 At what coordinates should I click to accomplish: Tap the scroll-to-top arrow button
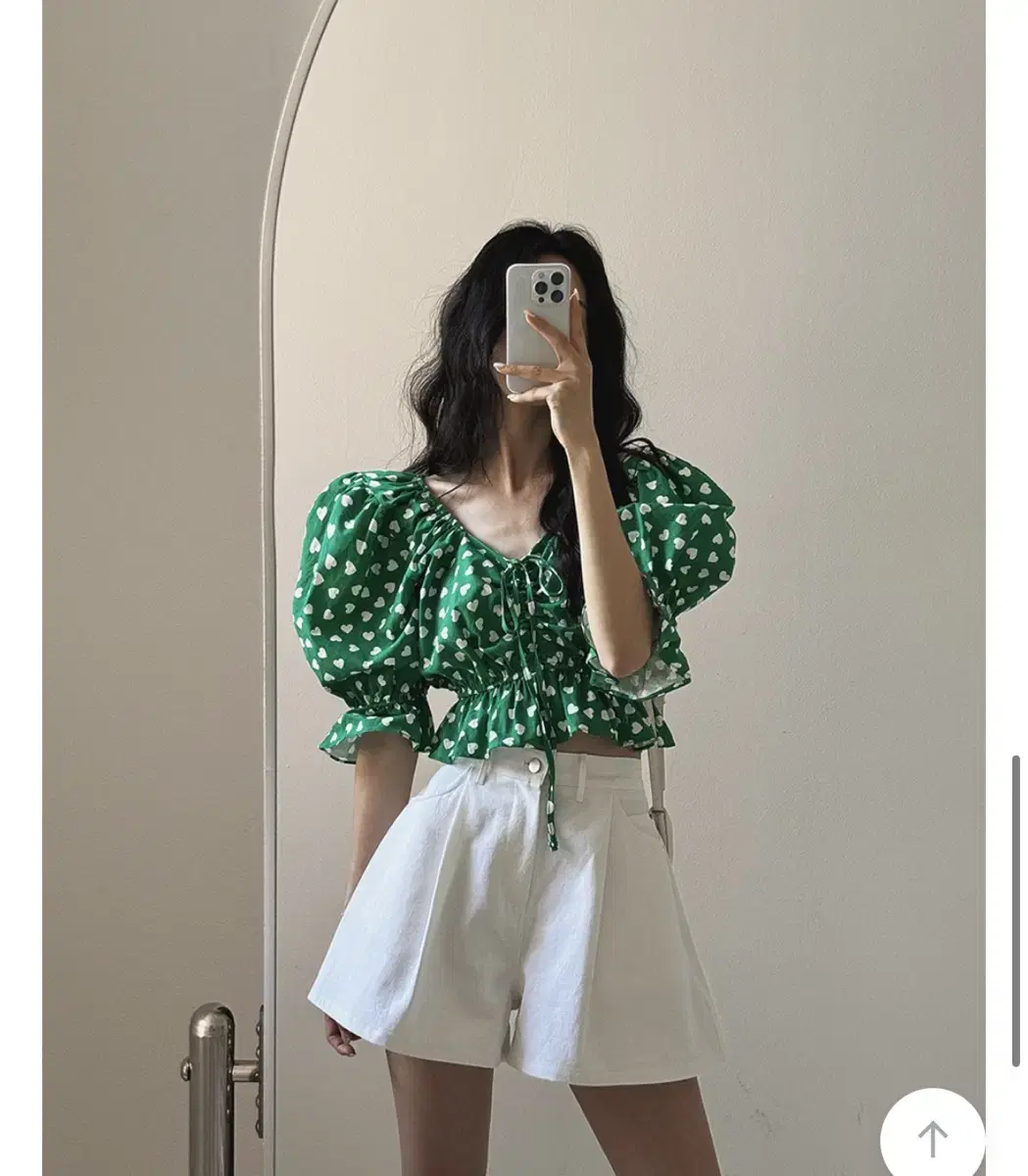(x=932, y=1137)
